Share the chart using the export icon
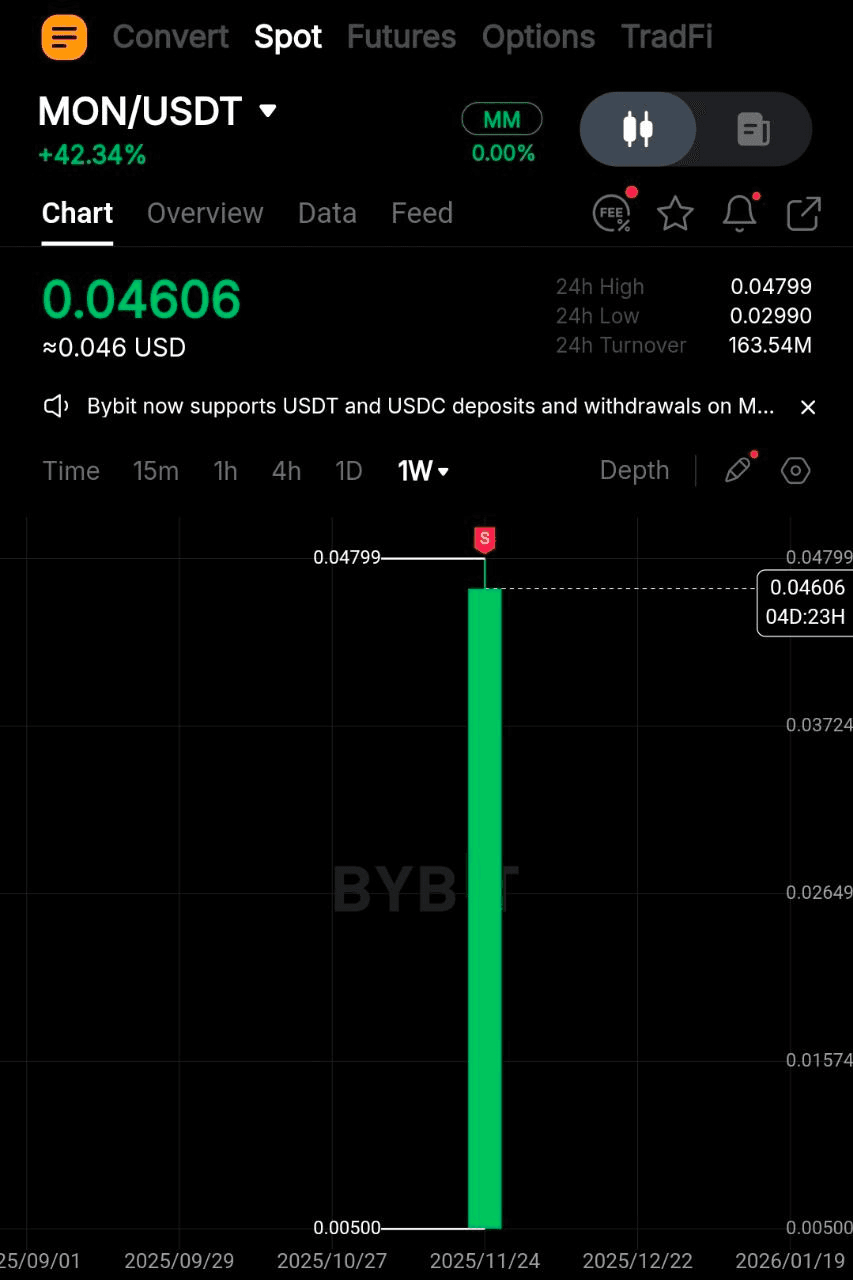Screen dimensions: 853x1280 pos(803,213)
